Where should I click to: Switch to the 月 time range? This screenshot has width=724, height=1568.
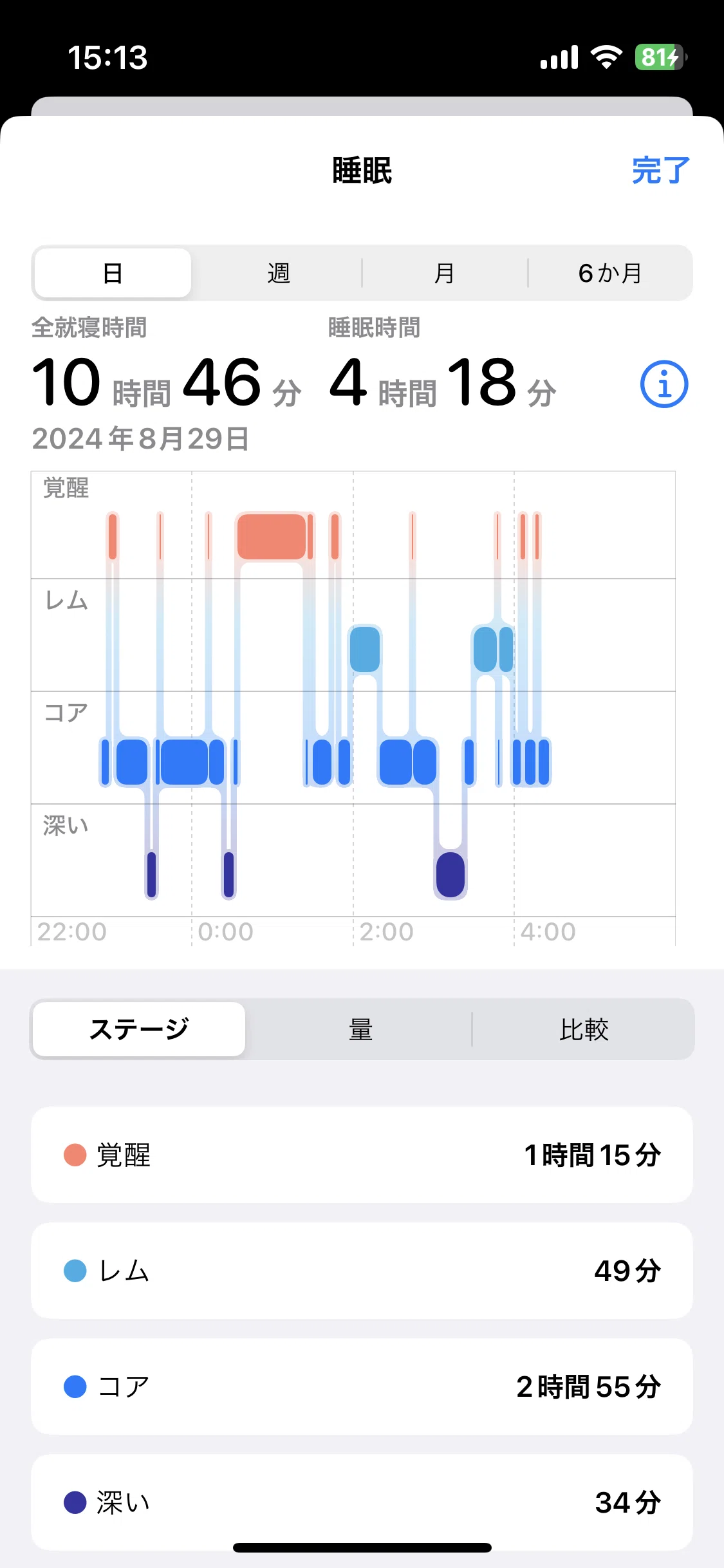coord(444,273)
